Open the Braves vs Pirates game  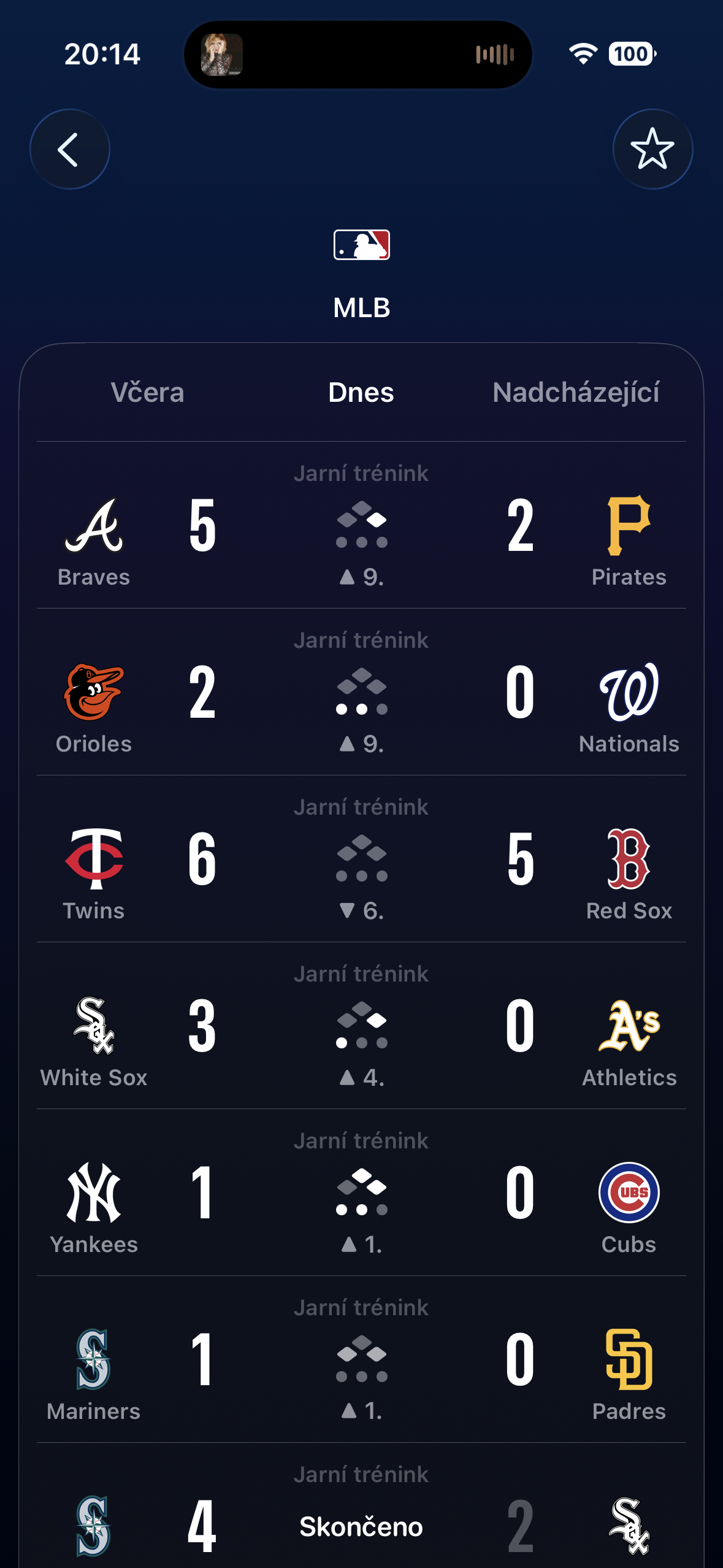pyautogui.click(x=361, y=526)
